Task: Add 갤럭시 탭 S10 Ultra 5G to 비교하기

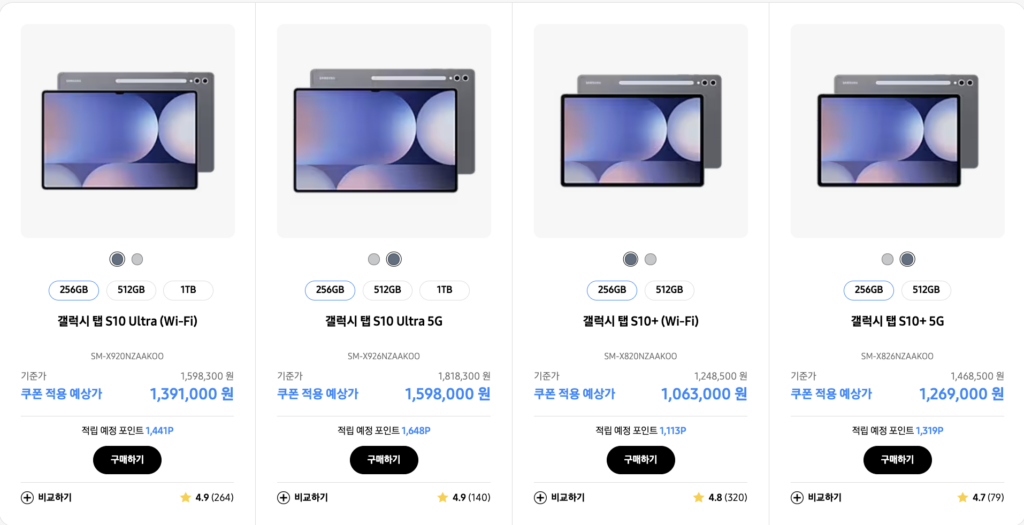Action: click(x=303, y=497)
